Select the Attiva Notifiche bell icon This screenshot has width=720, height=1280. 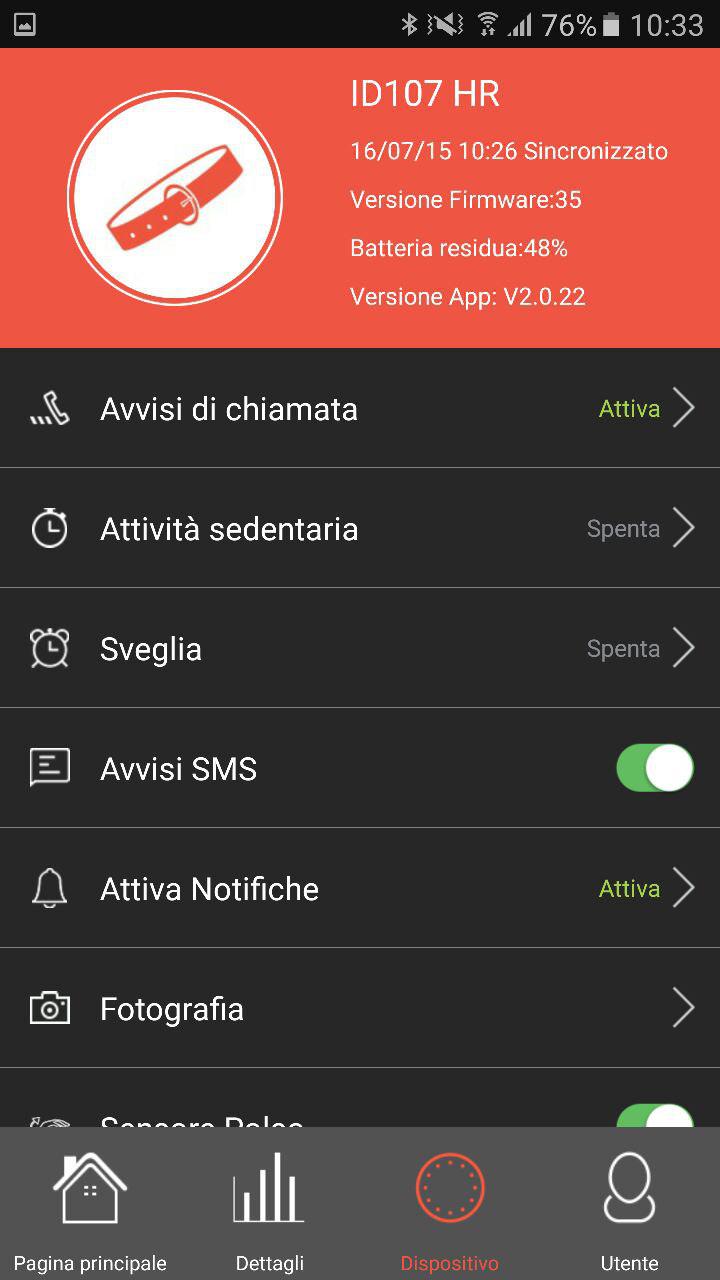click(x=48, y=888)
